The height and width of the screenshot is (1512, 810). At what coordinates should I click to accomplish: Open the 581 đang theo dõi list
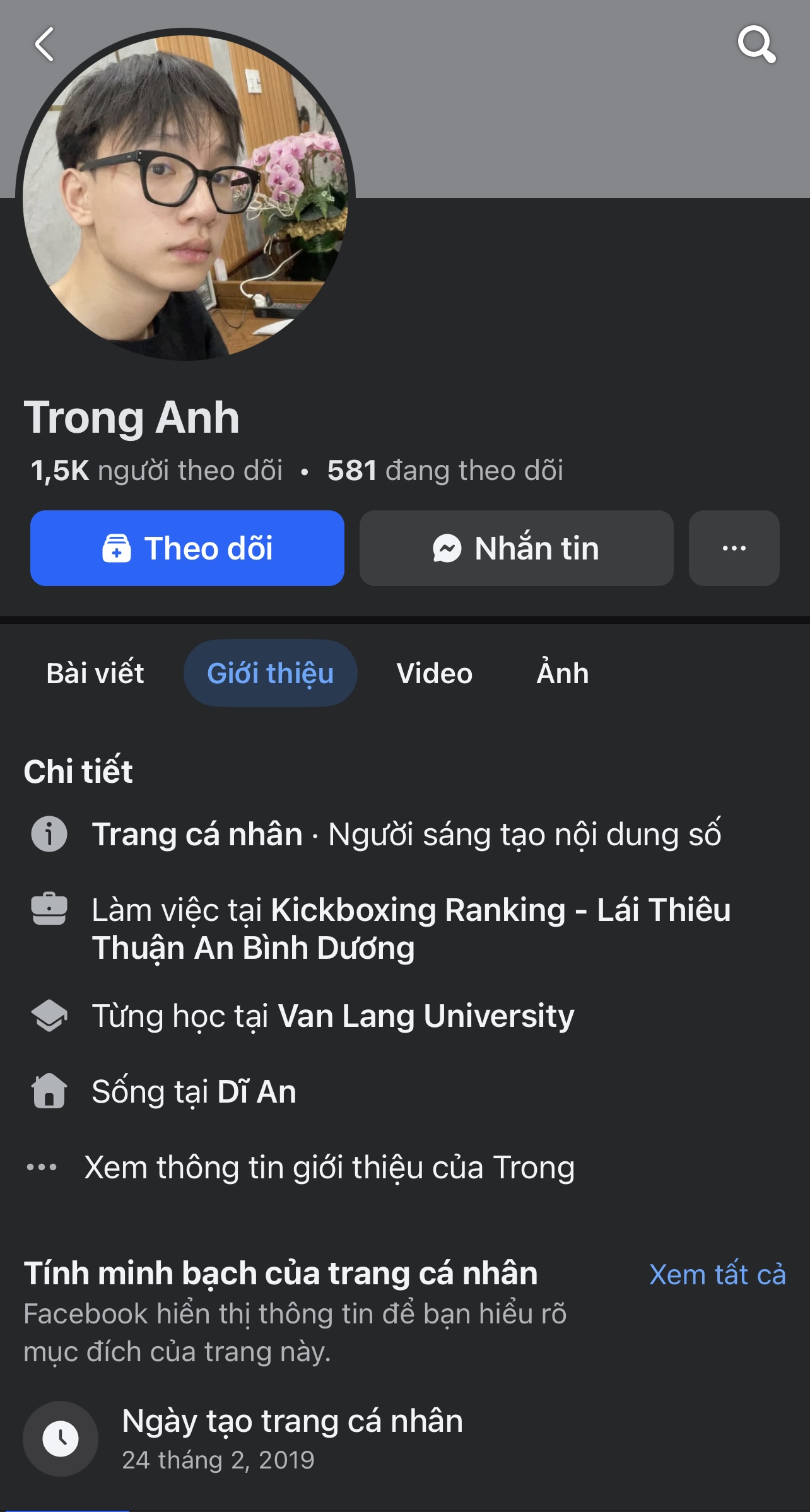pos(445,471)
